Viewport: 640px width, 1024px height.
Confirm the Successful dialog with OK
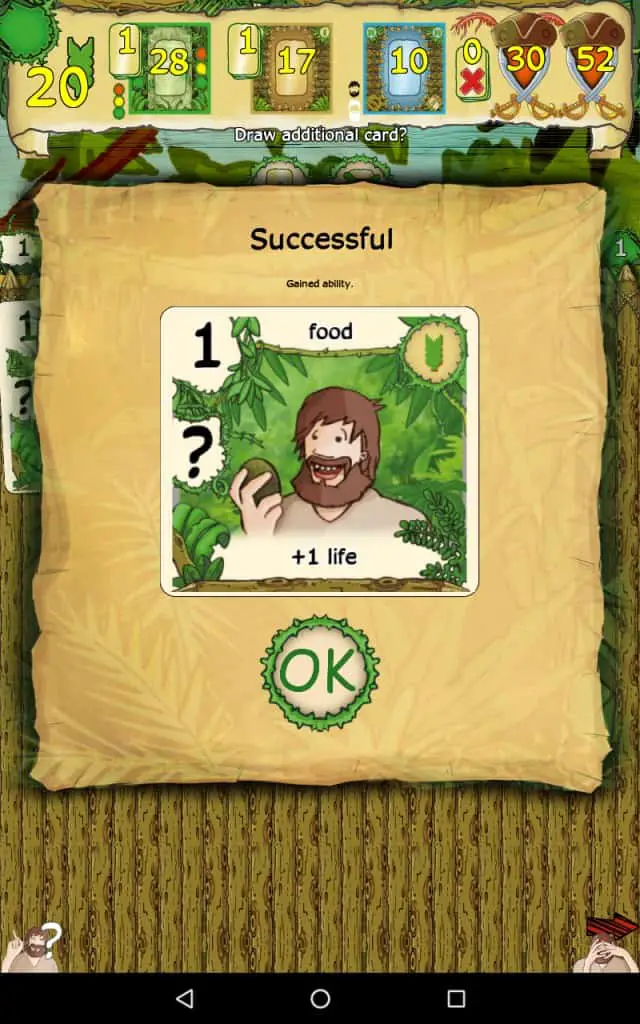320,673
